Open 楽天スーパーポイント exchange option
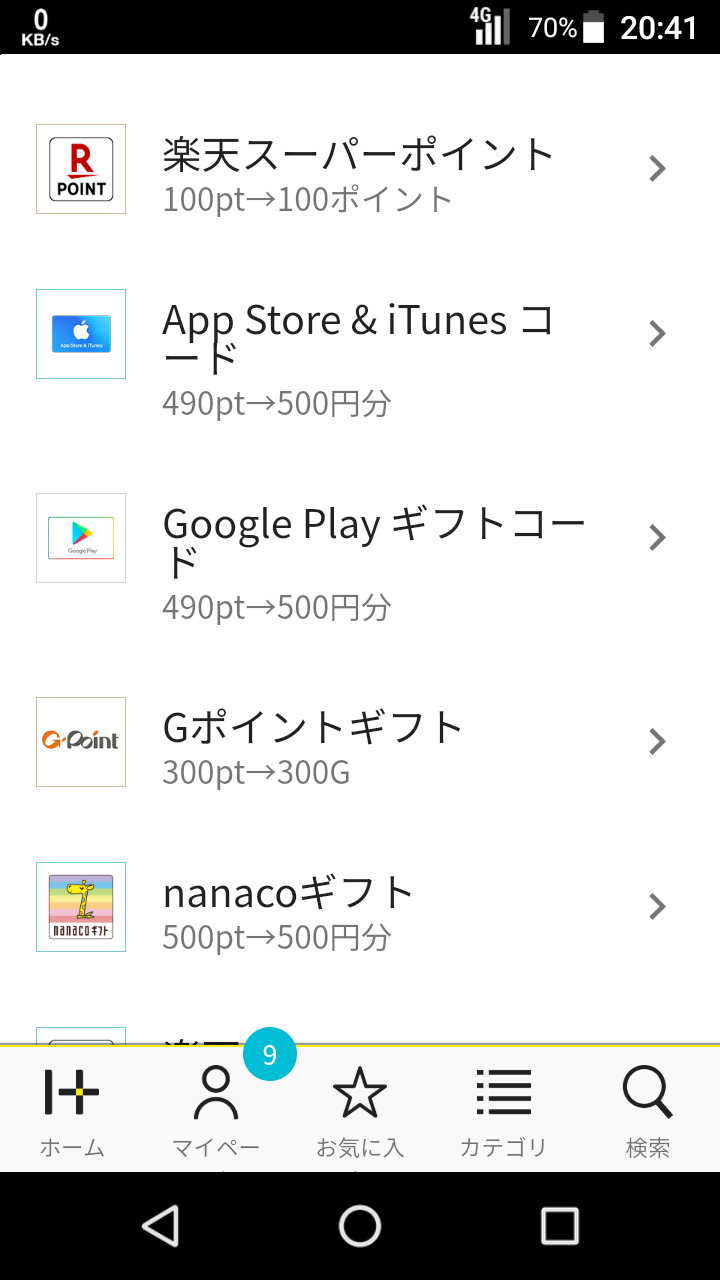720x1280 pixels. tap(358, 170)
